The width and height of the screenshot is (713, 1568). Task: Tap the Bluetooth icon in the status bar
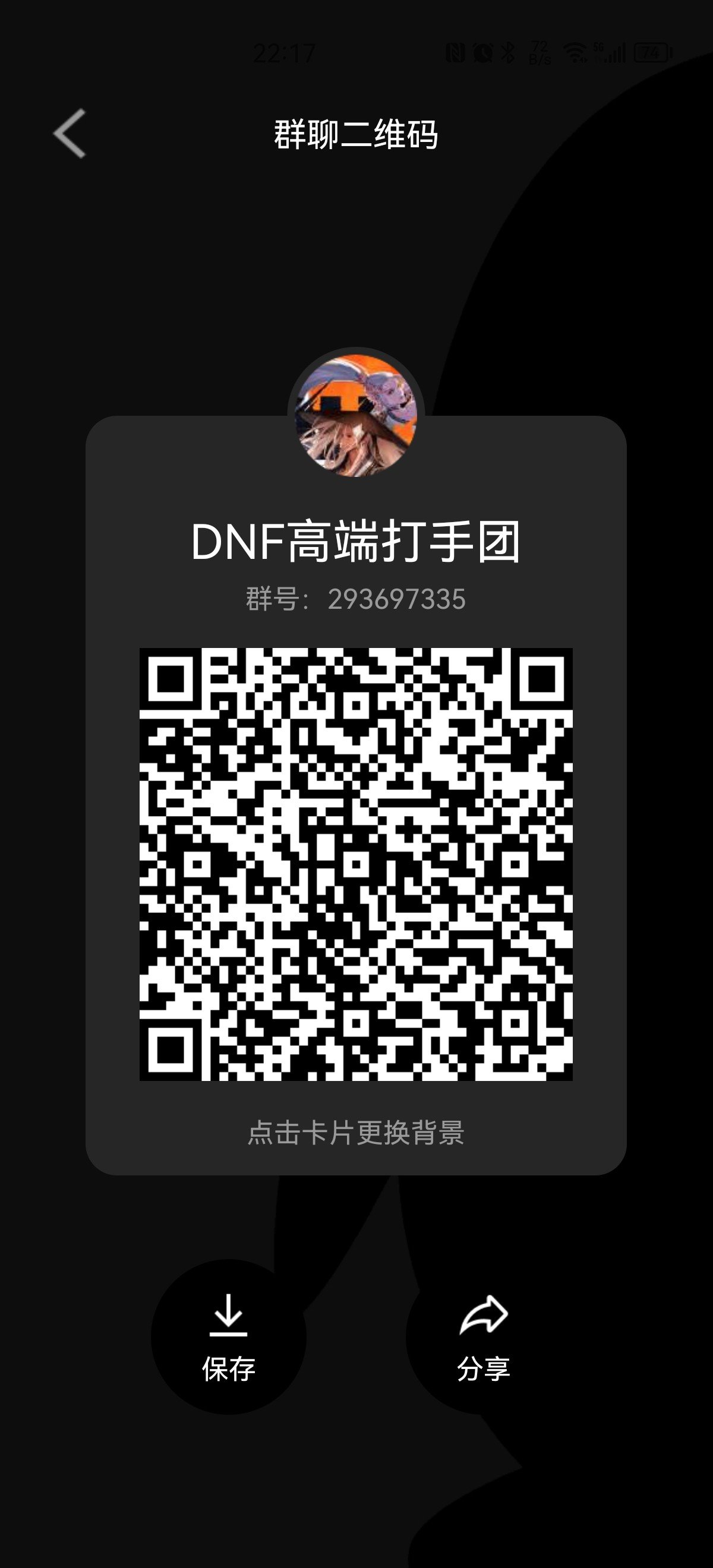coord(509,52)
